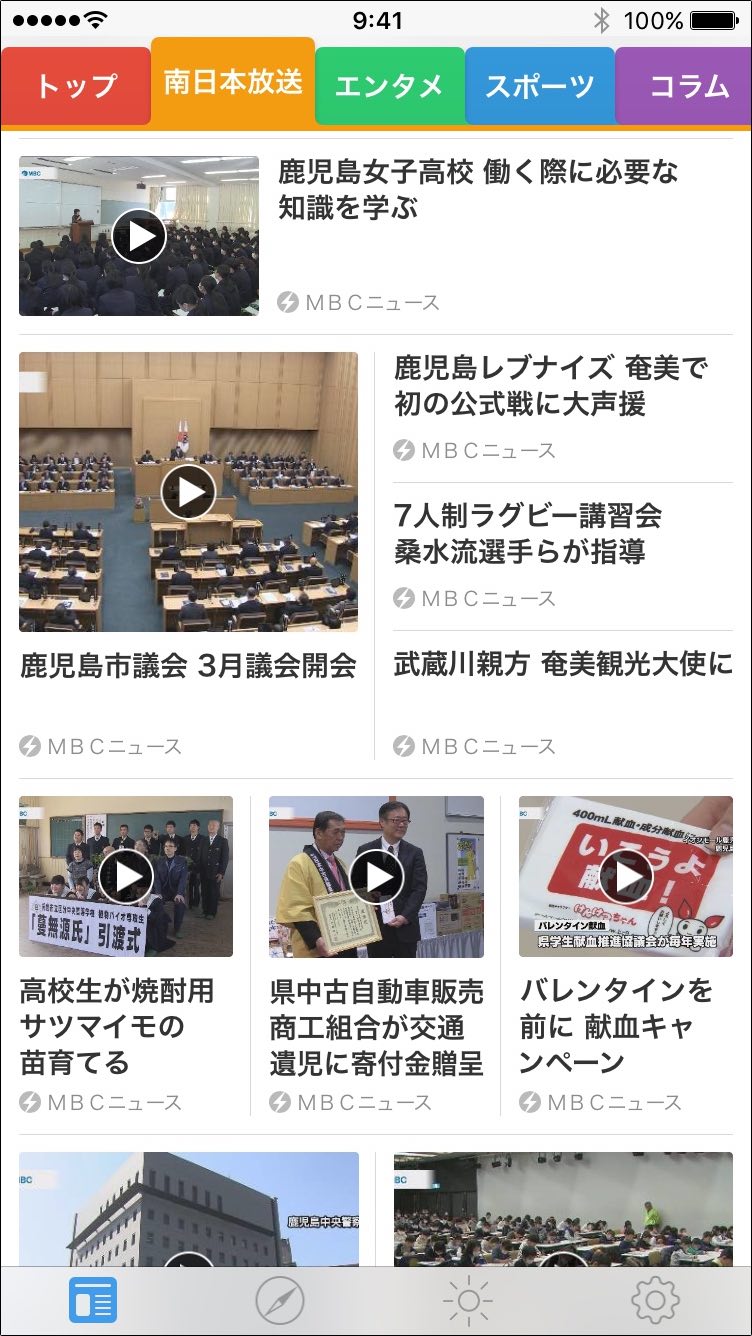Open the sun weather tab
752x1336 pixels.
click(467, 1301)
